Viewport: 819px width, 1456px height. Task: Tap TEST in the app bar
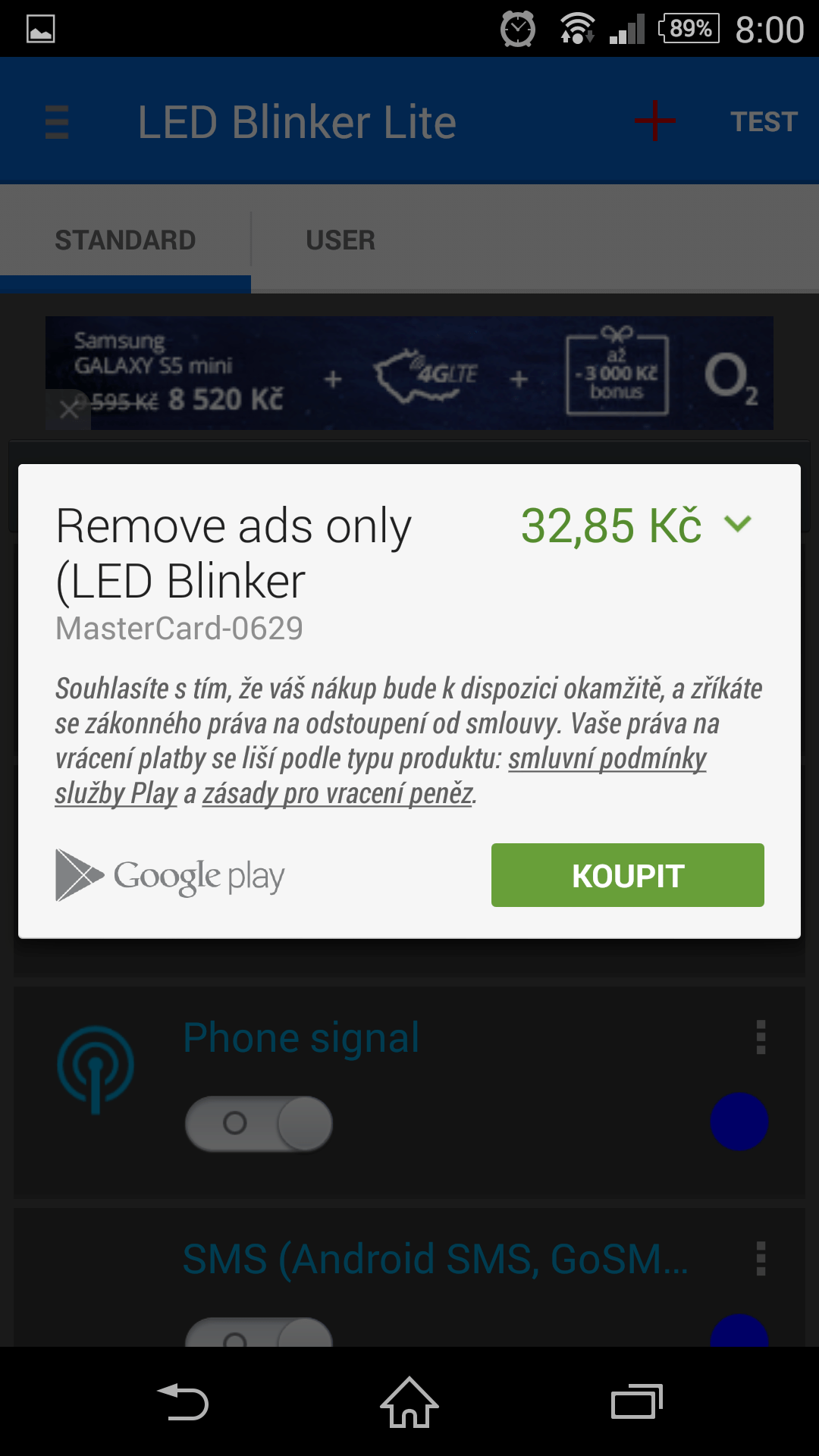click(x=764, y=122)
